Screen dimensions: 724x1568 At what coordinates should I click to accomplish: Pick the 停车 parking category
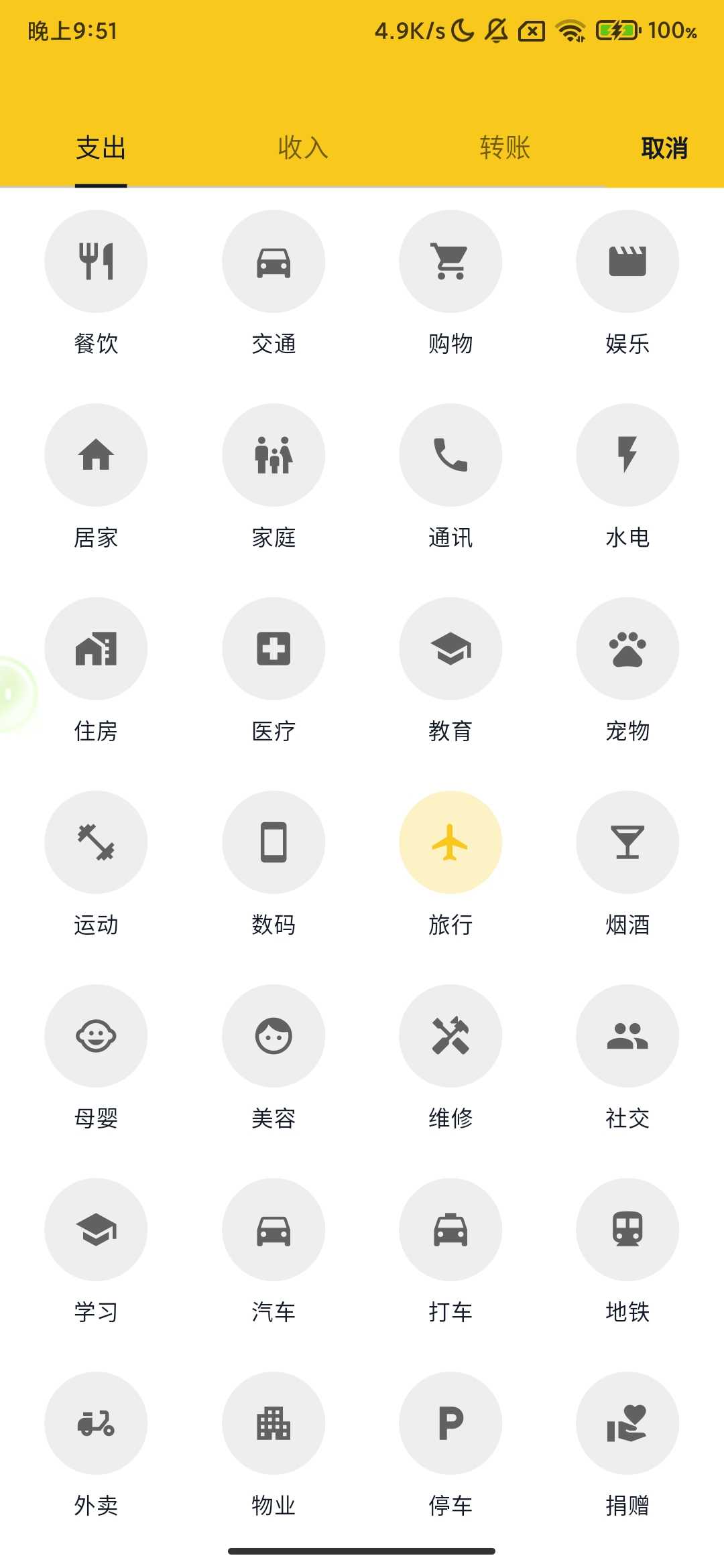pos(450,1423)
